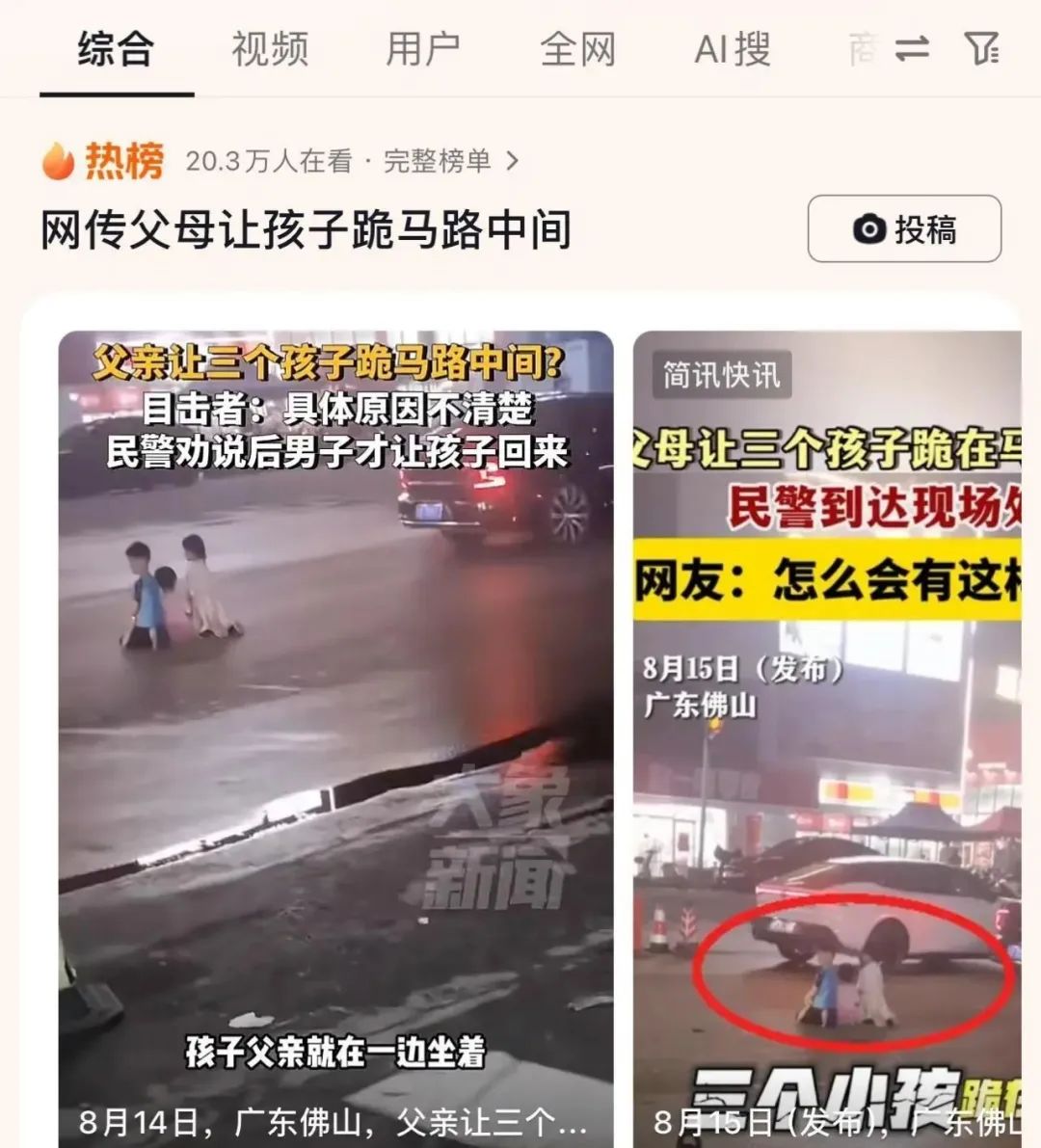The width and height of the screenshot is (1041, 1148).
Task: Select the 全网 tab
Action: pos(577,48)
